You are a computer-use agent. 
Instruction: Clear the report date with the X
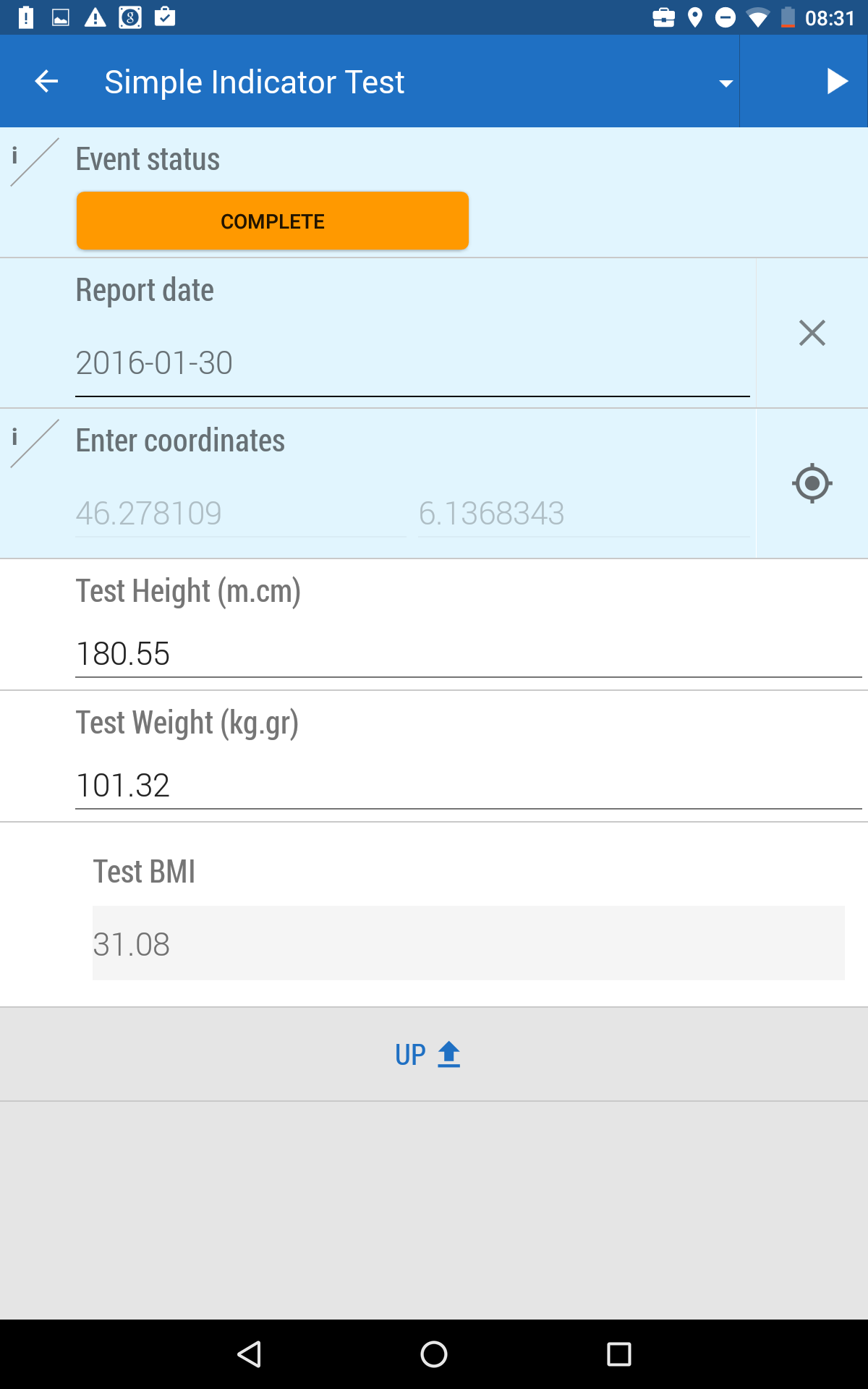click(812, 333)
